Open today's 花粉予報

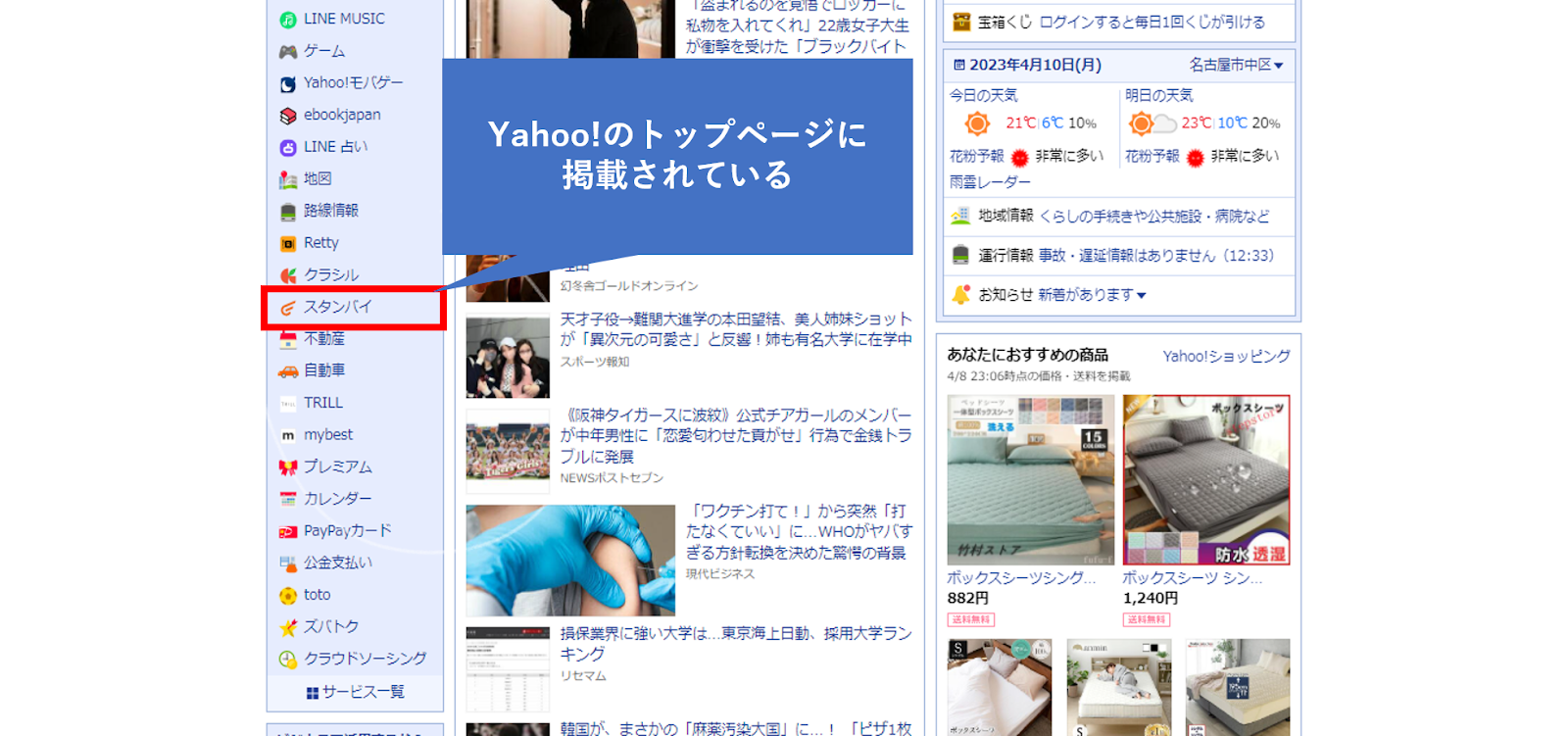[x=976, y=156]
